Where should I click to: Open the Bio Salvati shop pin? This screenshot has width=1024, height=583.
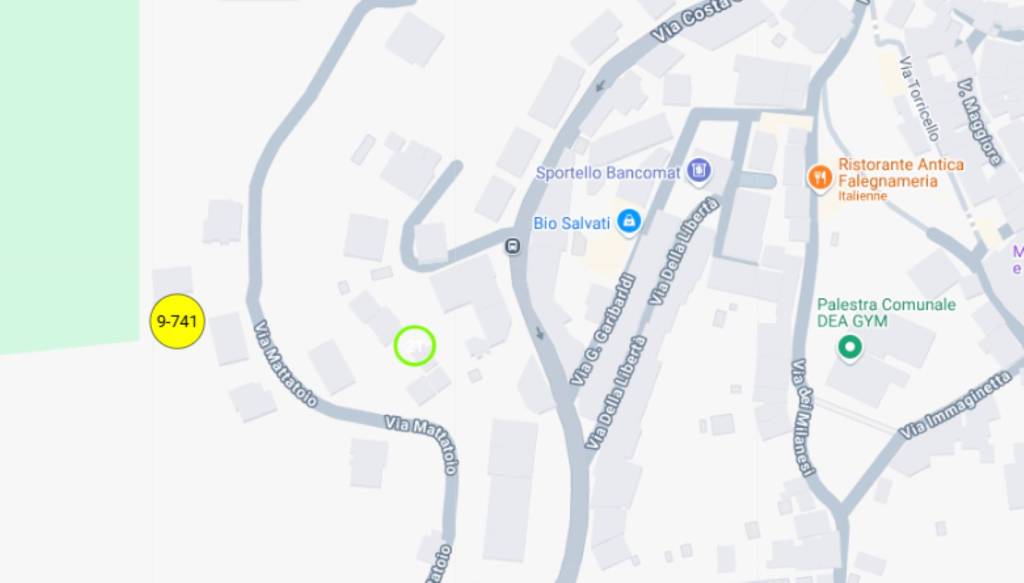click(629, 221)
